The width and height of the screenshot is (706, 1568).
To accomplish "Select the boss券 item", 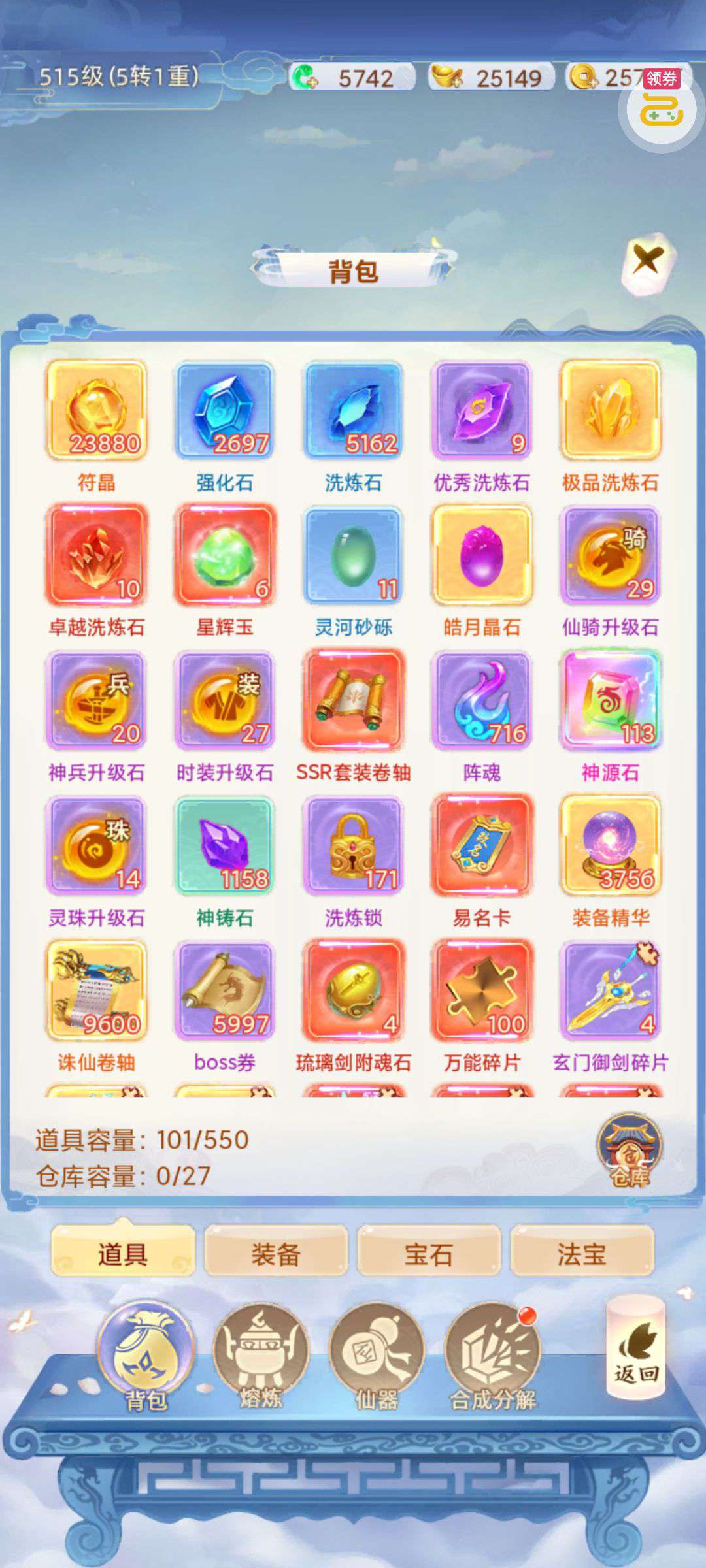I will (224, 990).
